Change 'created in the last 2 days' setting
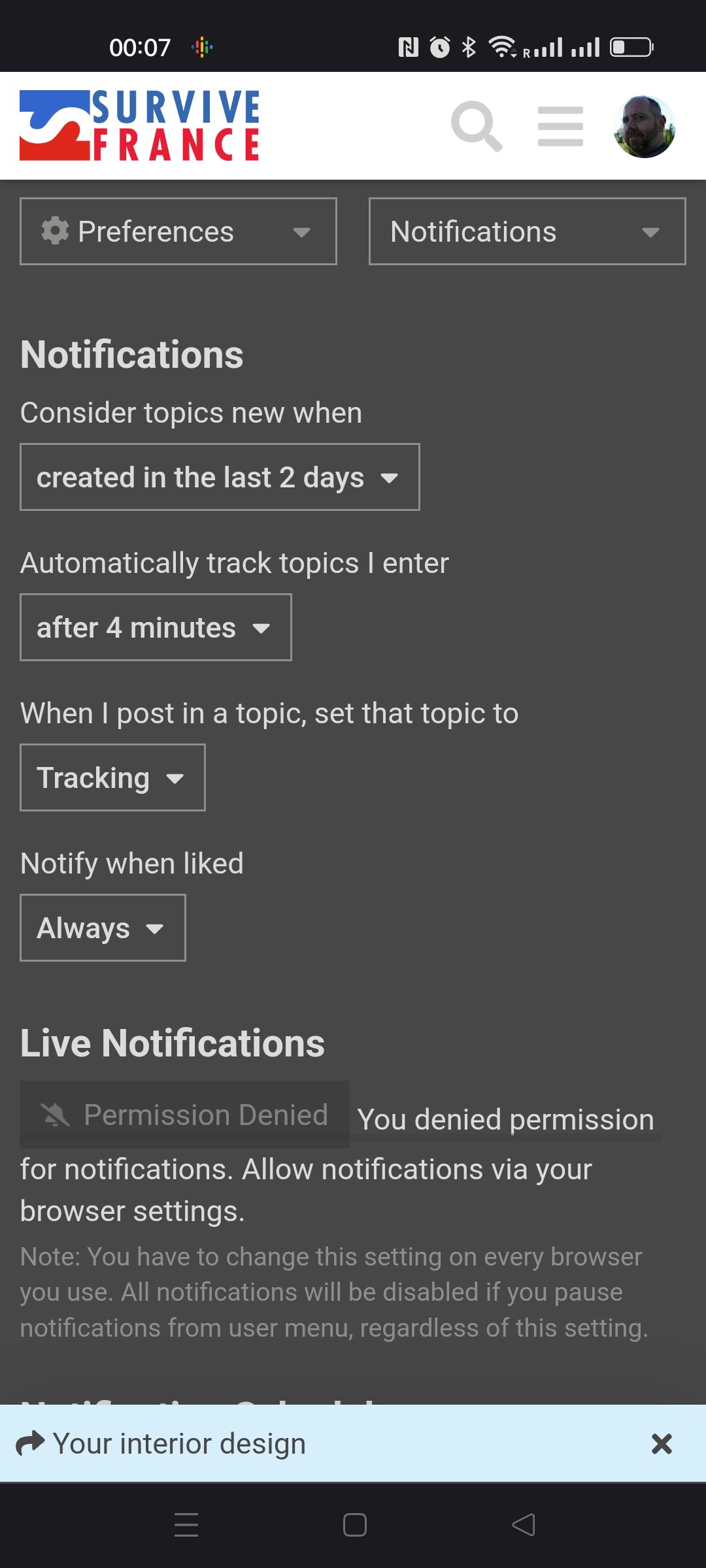This screenshot has height=1568, width=706. [x=220, y=477]
